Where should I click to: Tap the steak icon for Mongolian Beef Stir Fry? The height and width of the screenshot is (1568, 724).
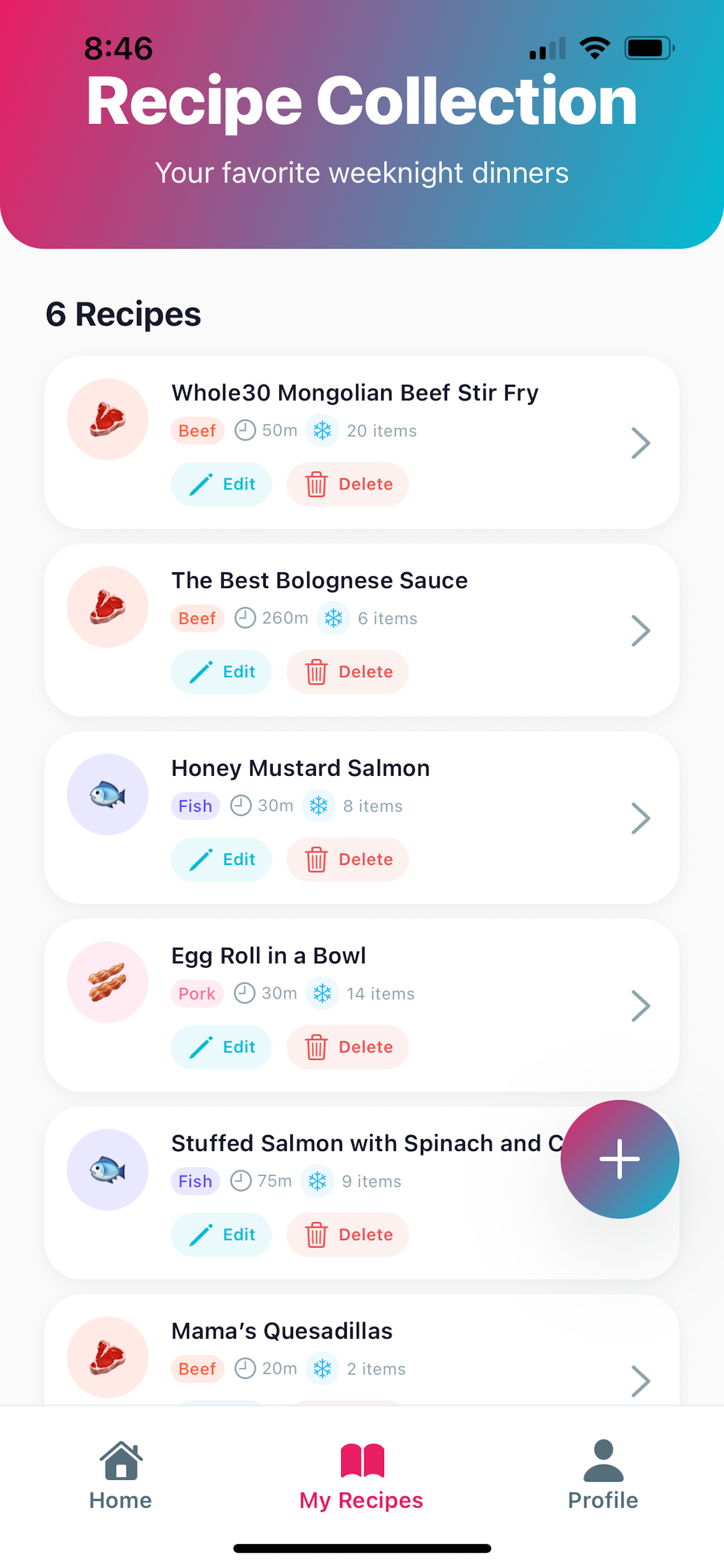(107, 419)
